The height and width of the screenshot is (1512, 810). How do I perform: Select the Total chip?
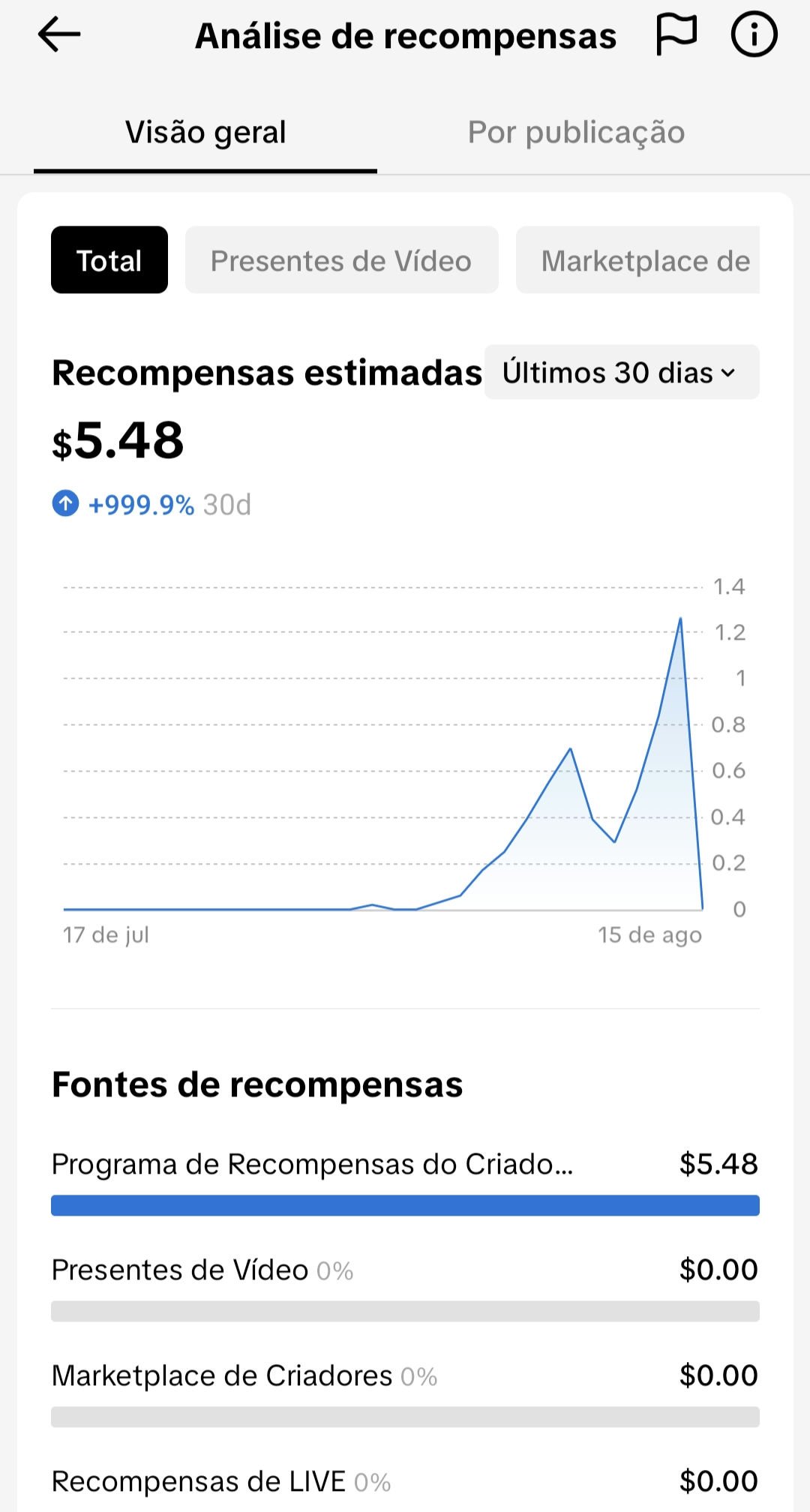coord(109,260)
